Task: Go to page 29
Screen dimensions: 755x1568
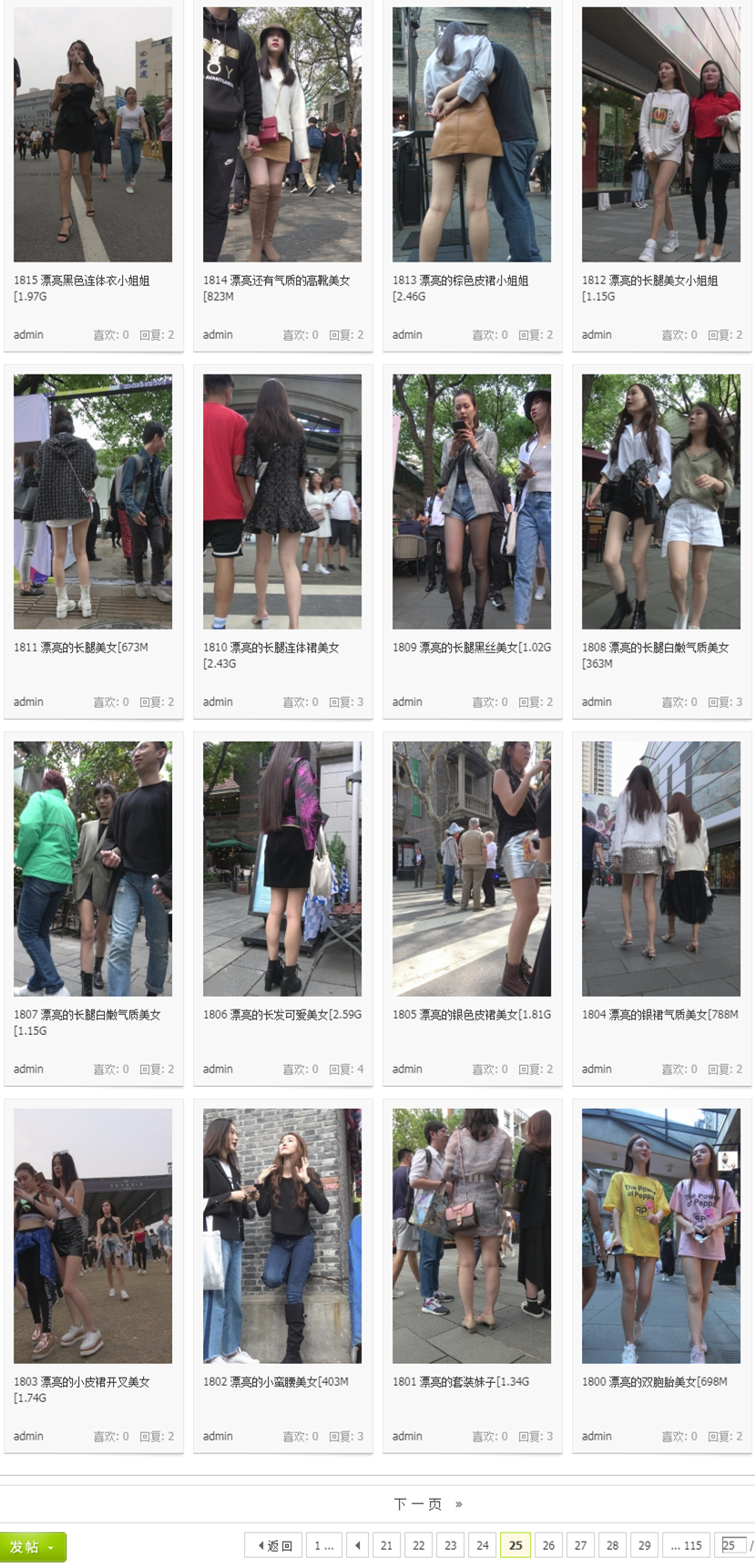Action: (x=644, y=1545)
